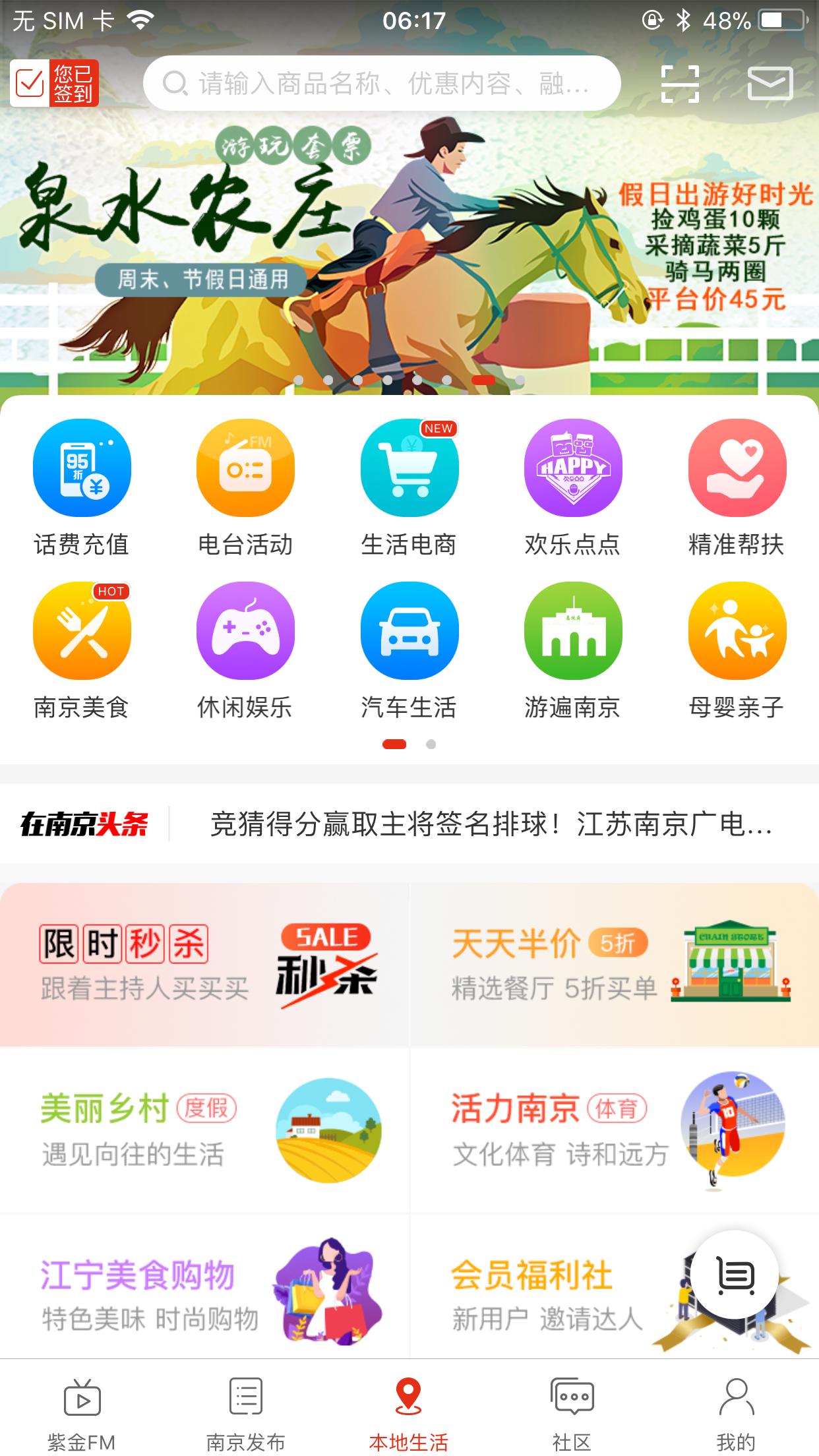
Task: Open the 美丽乡村 vacation card
Action: coord(204,1130)
